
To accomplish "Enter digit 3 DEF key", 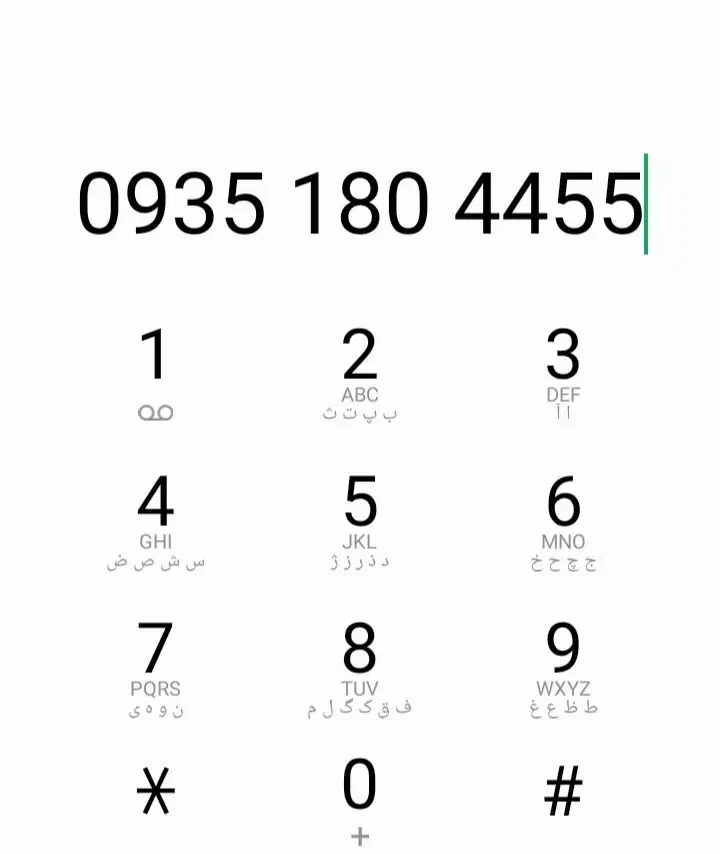I will click(x=563, y=372).
